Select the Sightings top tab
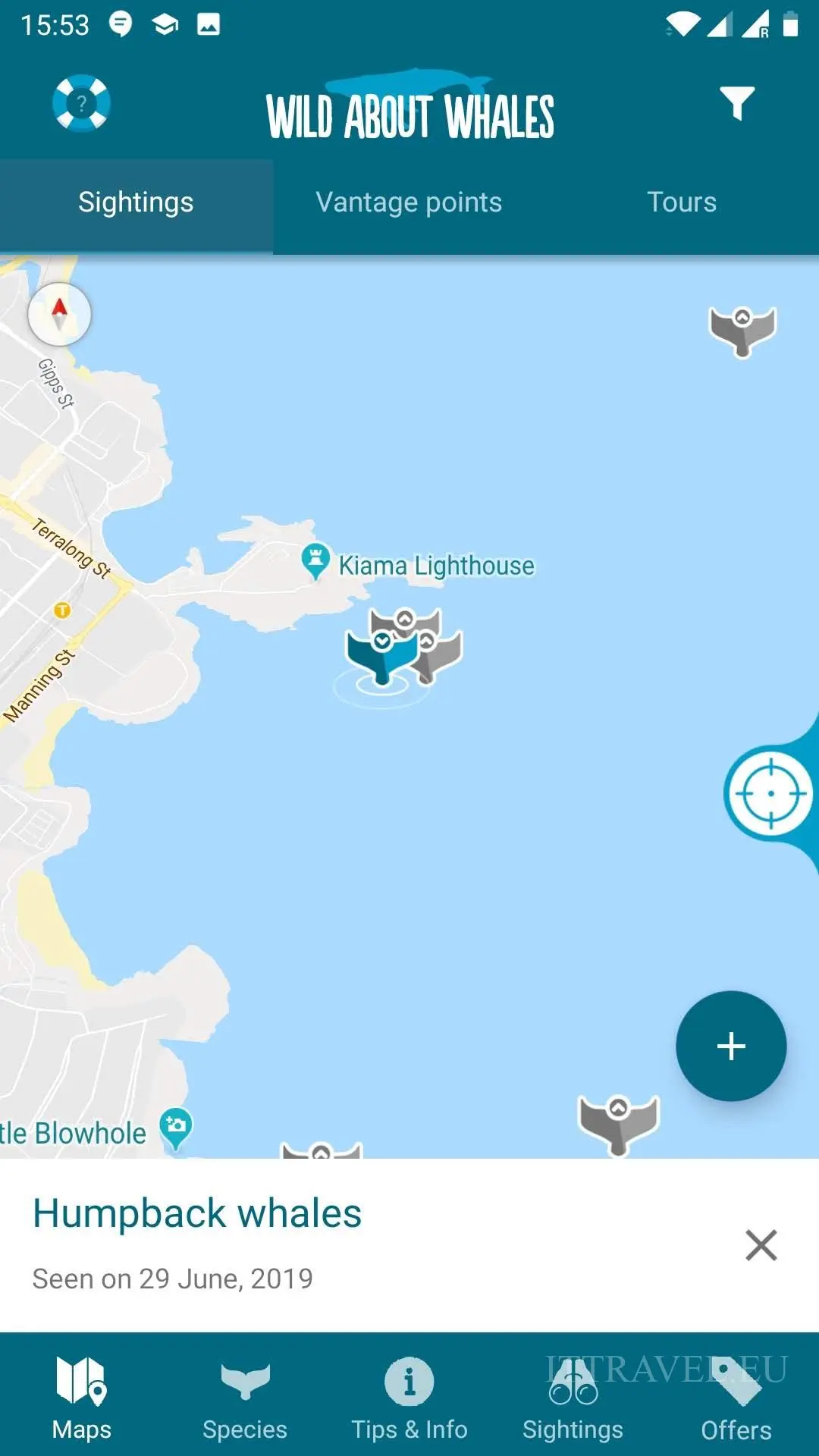The height and width of the screenshot is (1456, 819). click(x=136, y=202)
